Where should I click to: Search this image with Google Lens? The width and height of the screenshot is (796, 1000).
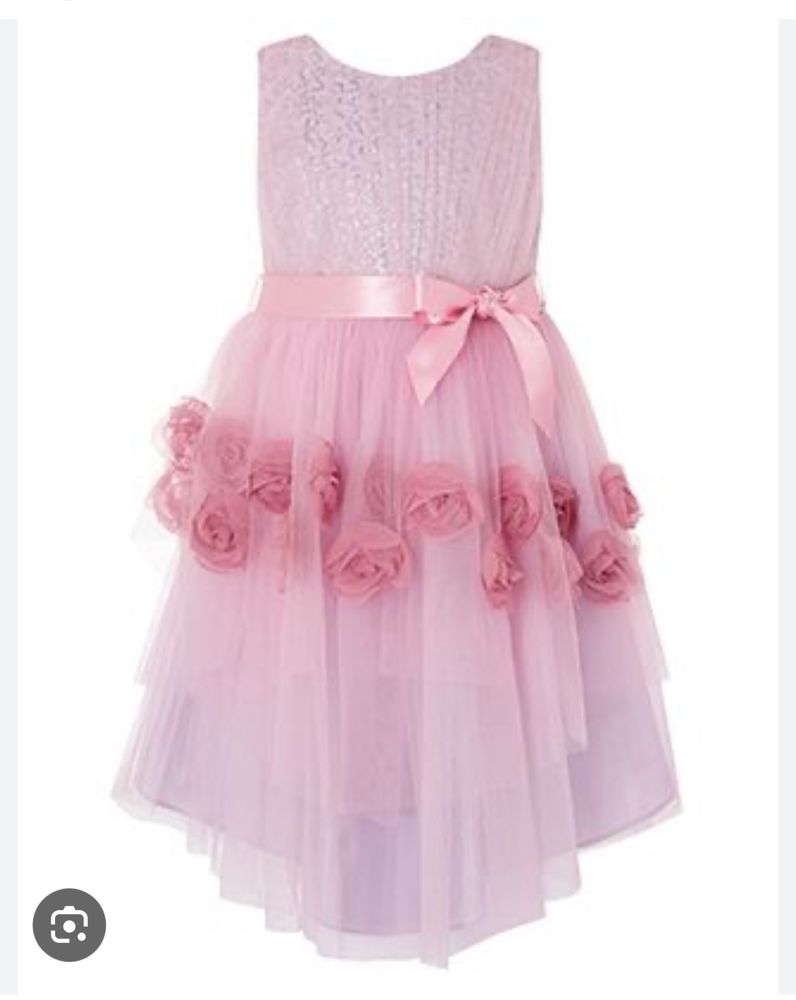coord(69,925)
